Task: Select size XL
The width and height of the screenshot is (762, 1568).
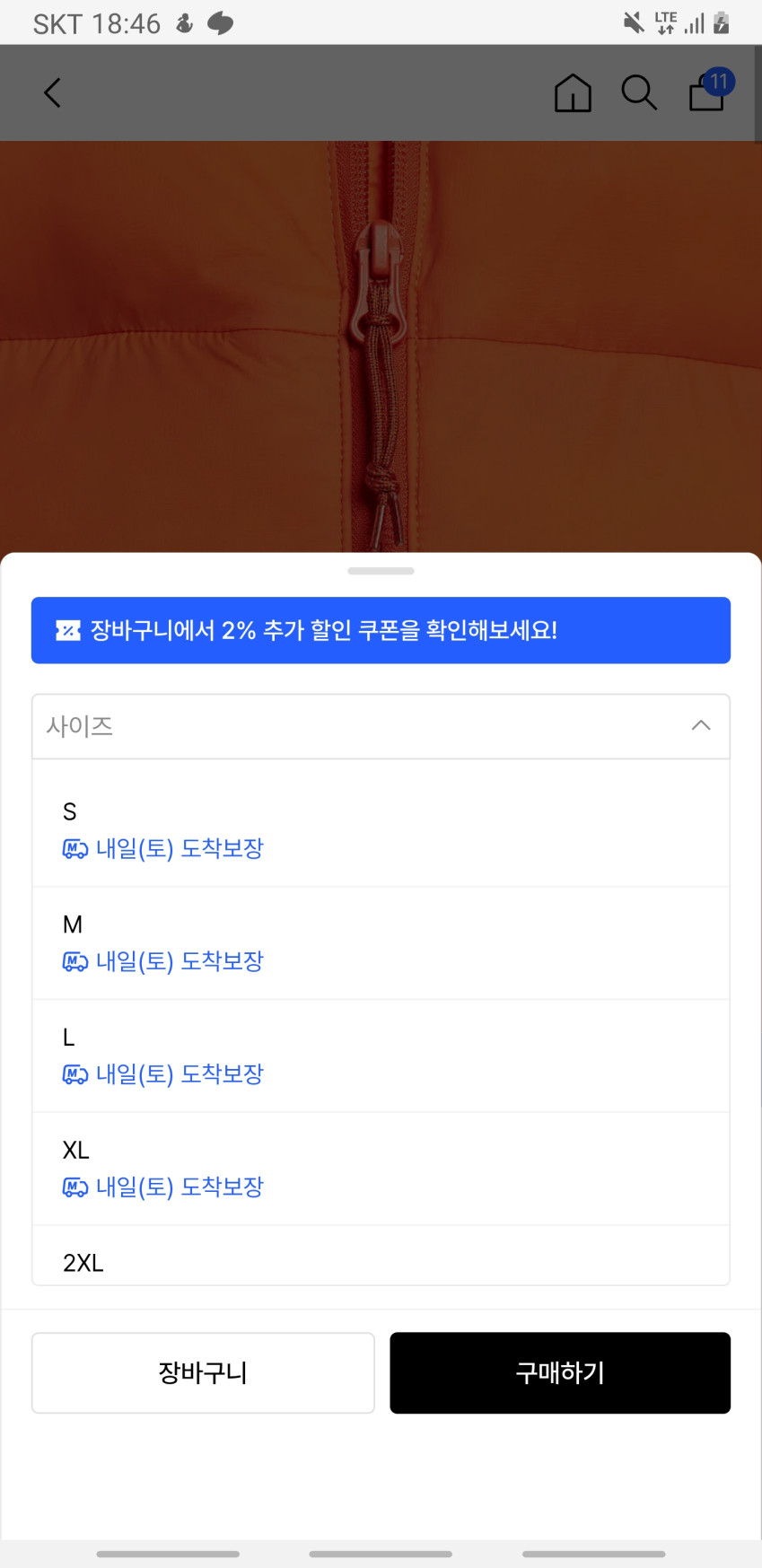Action: (381, 1169)
